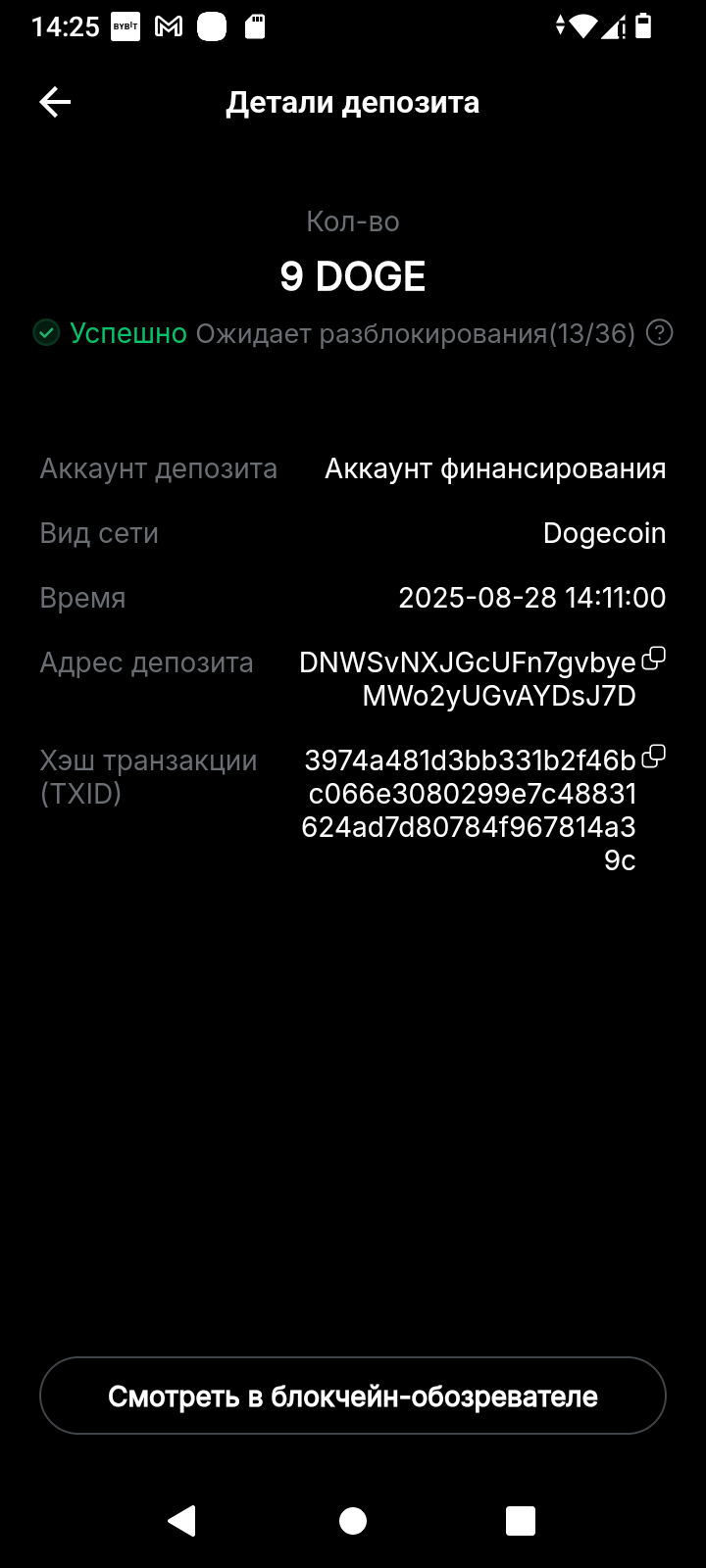This screenshot has width=706, height=1568.
Task: Copy the transaction hash (TXID)
Action: pos(653,757)
